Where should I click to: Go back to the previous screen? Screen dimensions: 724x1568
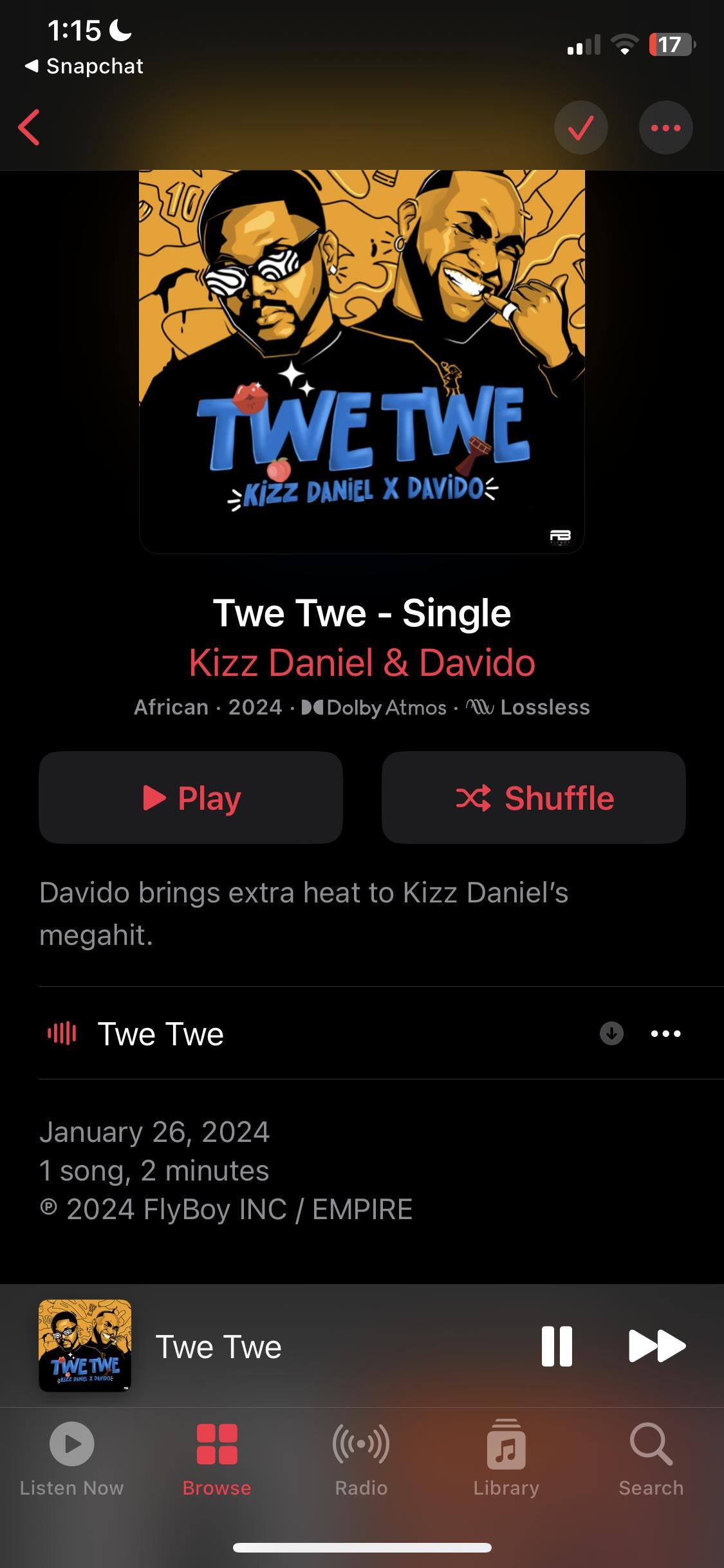(x=30, y=127)
